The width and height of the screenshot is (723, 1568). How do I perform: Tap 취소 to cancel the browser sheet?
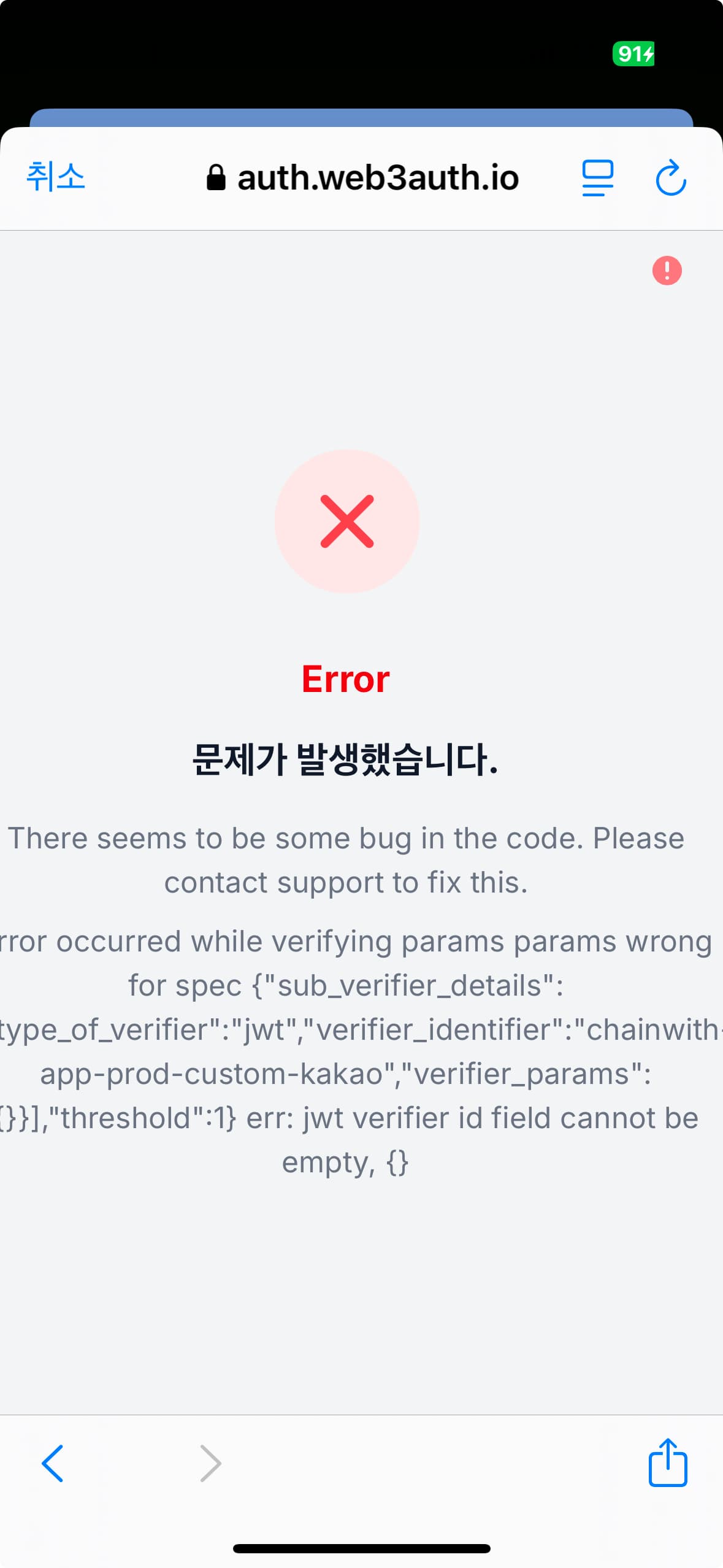(55, 177)
